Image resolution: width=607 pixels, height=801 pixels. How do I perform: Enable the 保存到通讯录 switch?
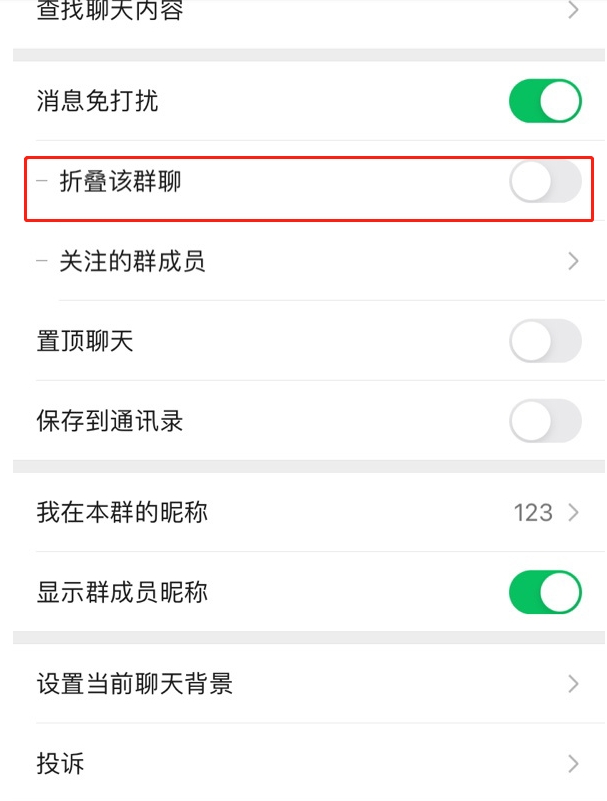point(544,421)
